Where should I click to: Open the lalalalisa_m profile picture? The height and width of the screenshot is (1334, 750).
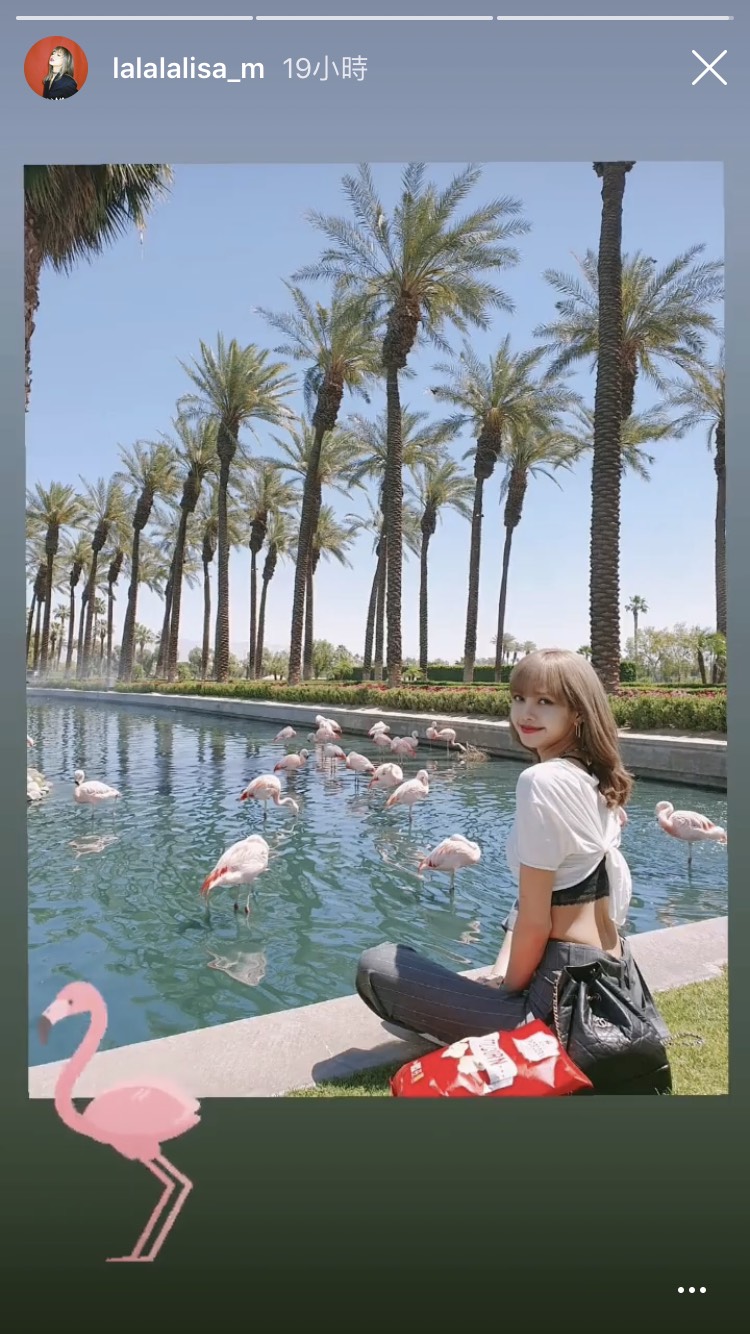(56, 68)
